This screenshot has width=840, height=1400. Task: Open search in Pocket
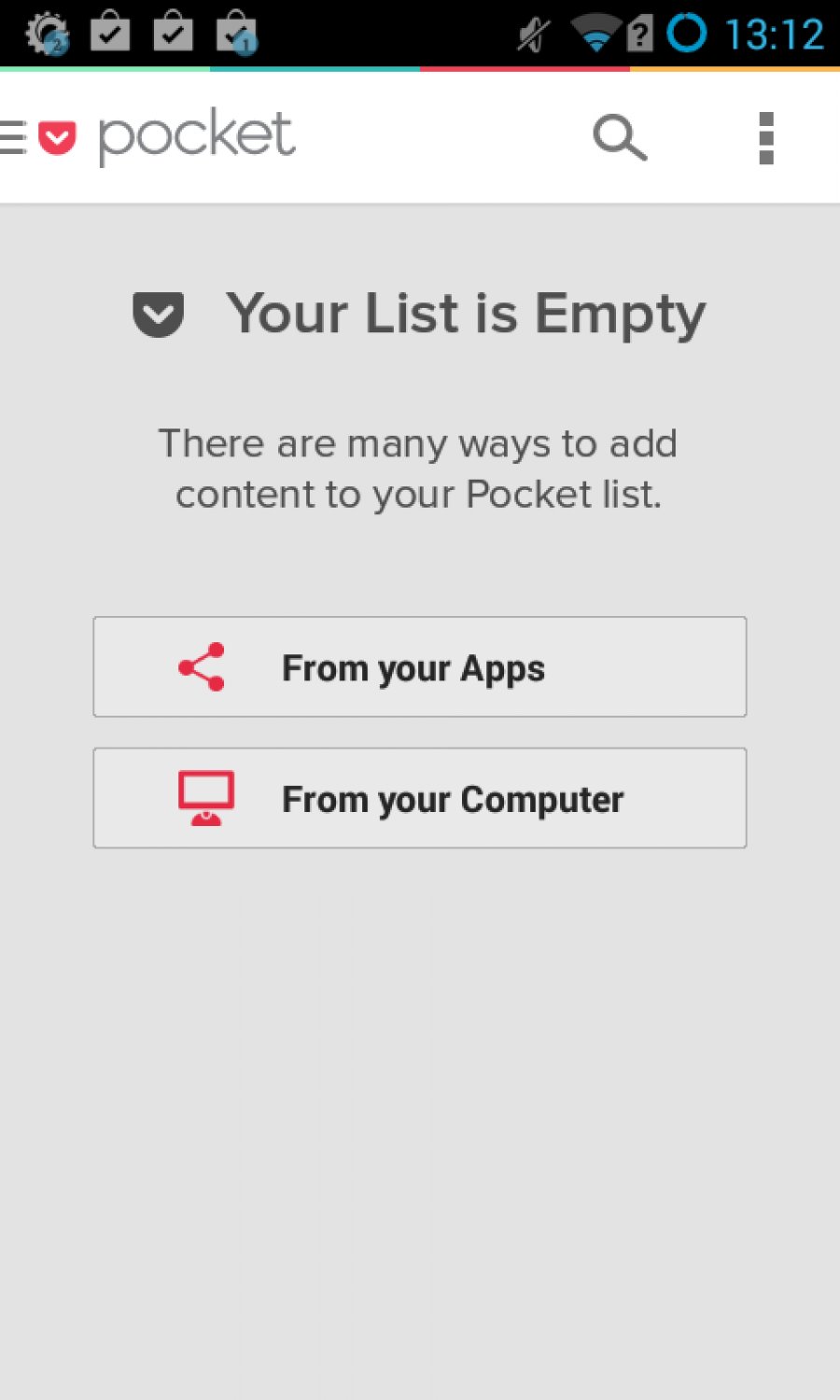tap(620, 138)
